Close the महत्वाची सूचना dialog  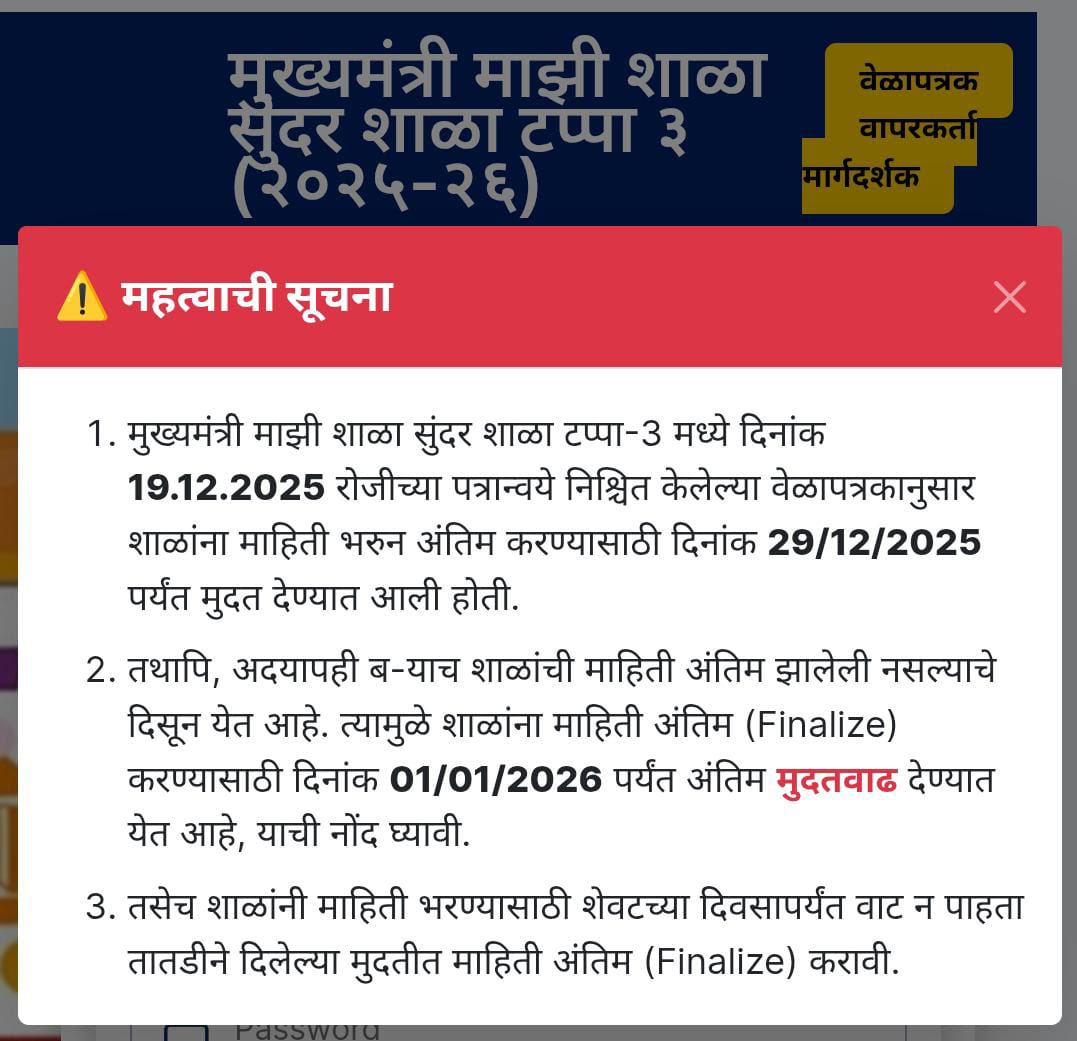[x=1009, y=297]
